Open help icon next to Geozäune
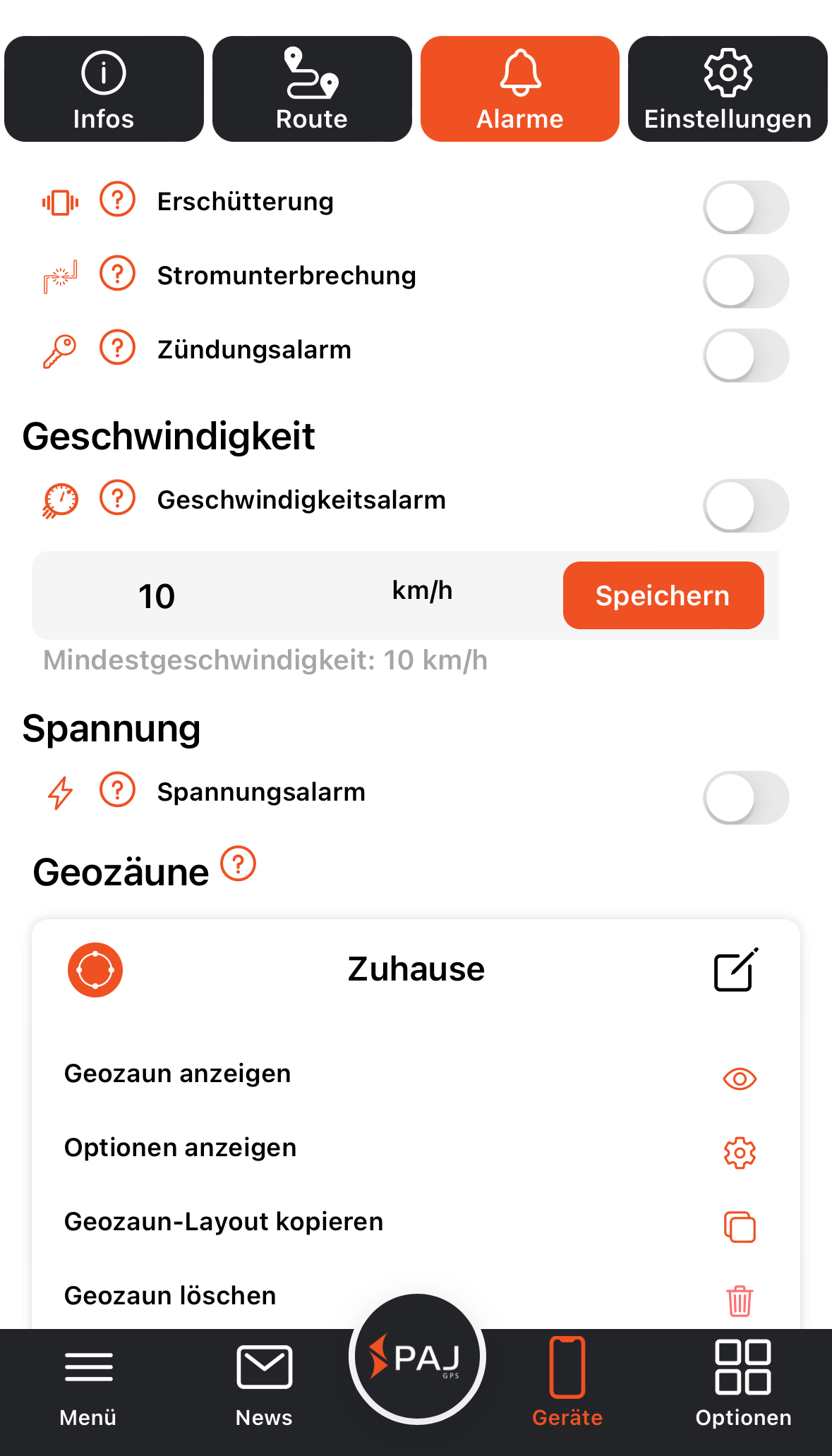This screenshot has width=832, height=1456. coord(239,863)
